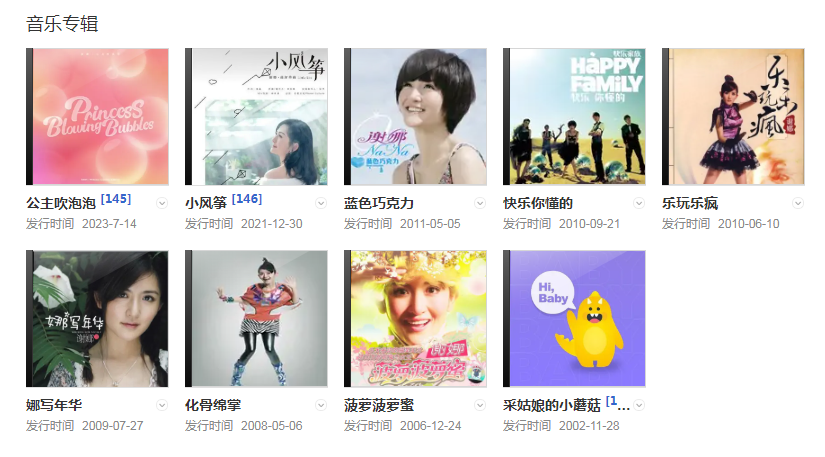Expand details for 娜写年华
This screenshot has width=825, height=457.
(162, 405)
